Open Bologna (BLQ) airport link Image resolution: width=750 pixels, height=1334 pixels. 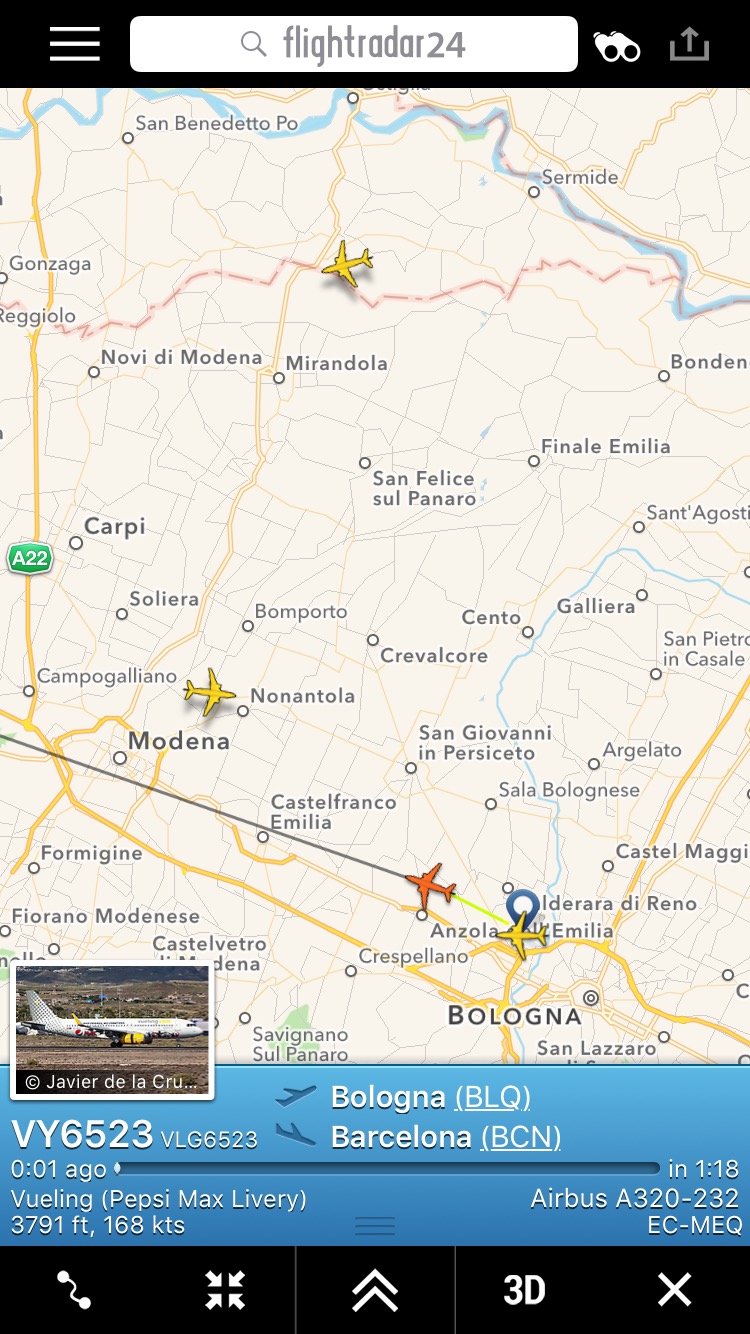click(x=492, y=1097)
